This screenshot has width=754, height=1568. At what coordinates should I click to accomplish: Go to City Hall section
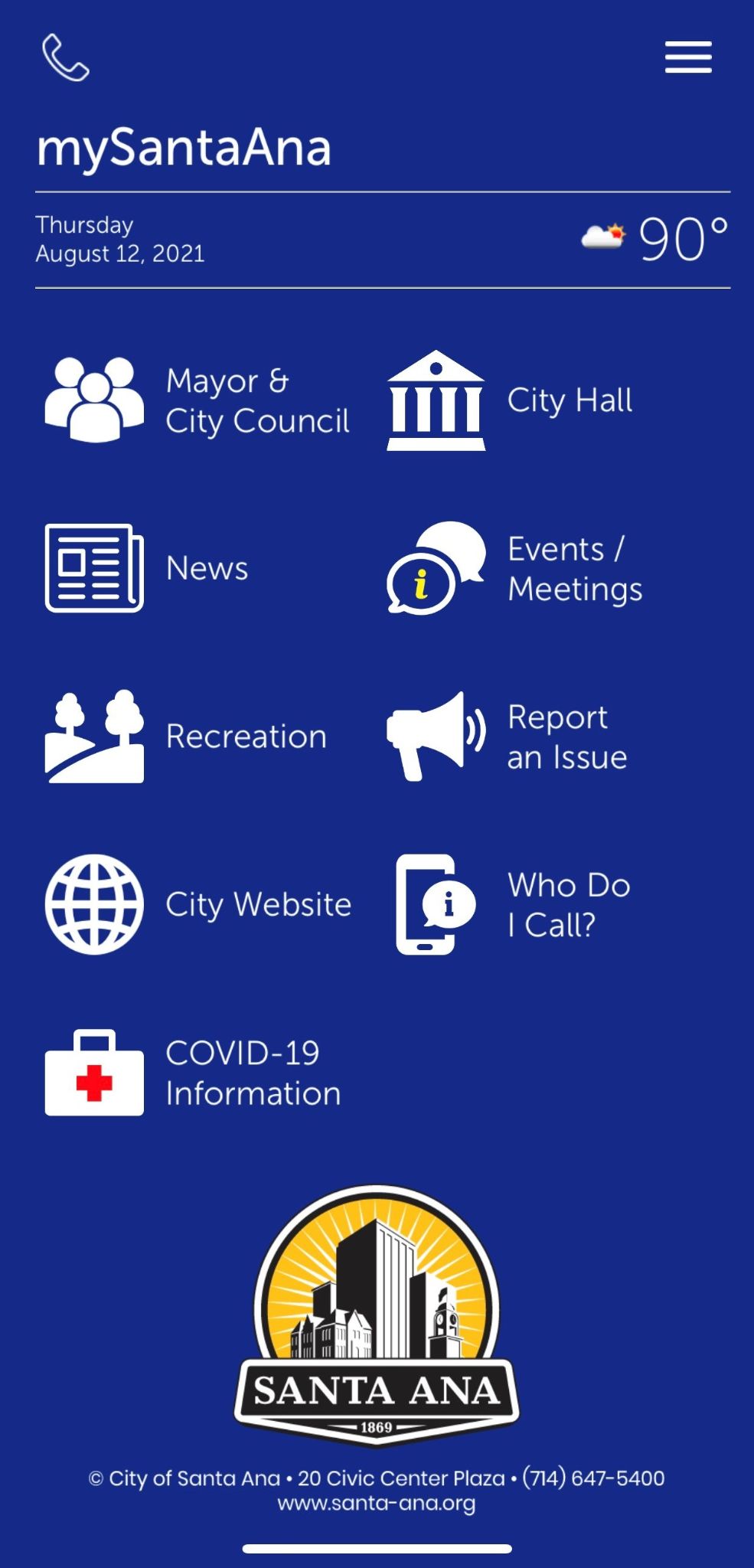click(511, 400)
